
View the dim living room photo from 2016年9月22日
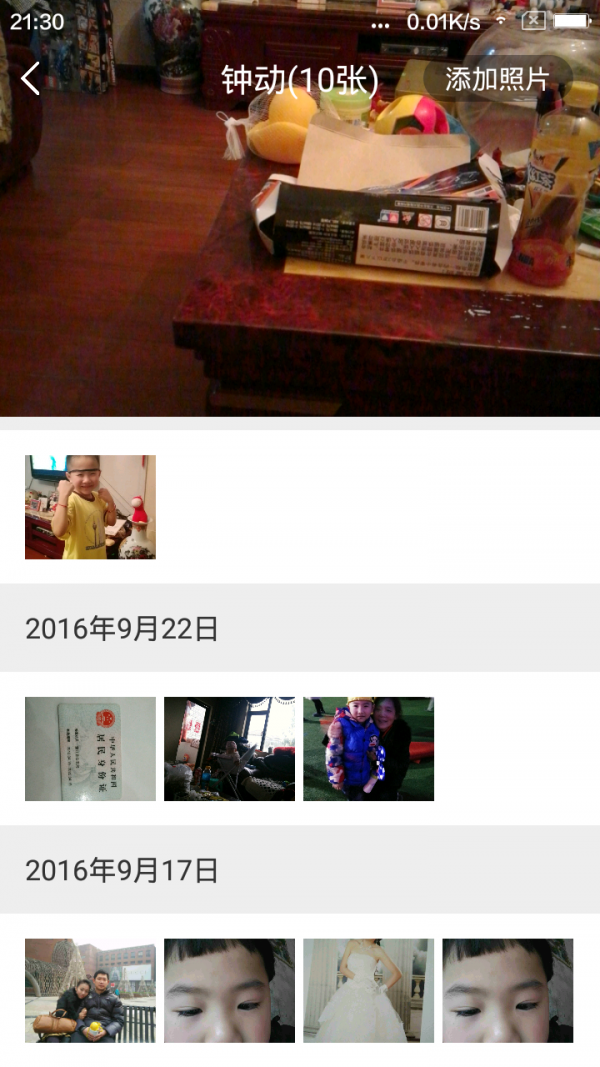(229, 749)
